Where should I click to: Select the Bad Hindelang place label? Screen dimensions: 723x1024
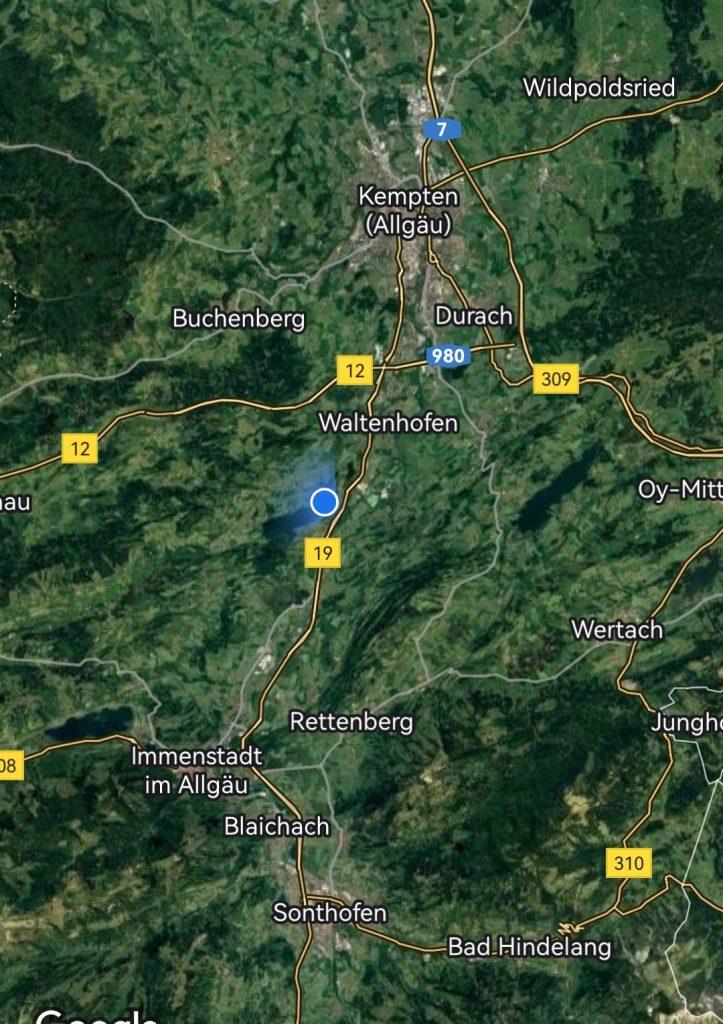529,946
